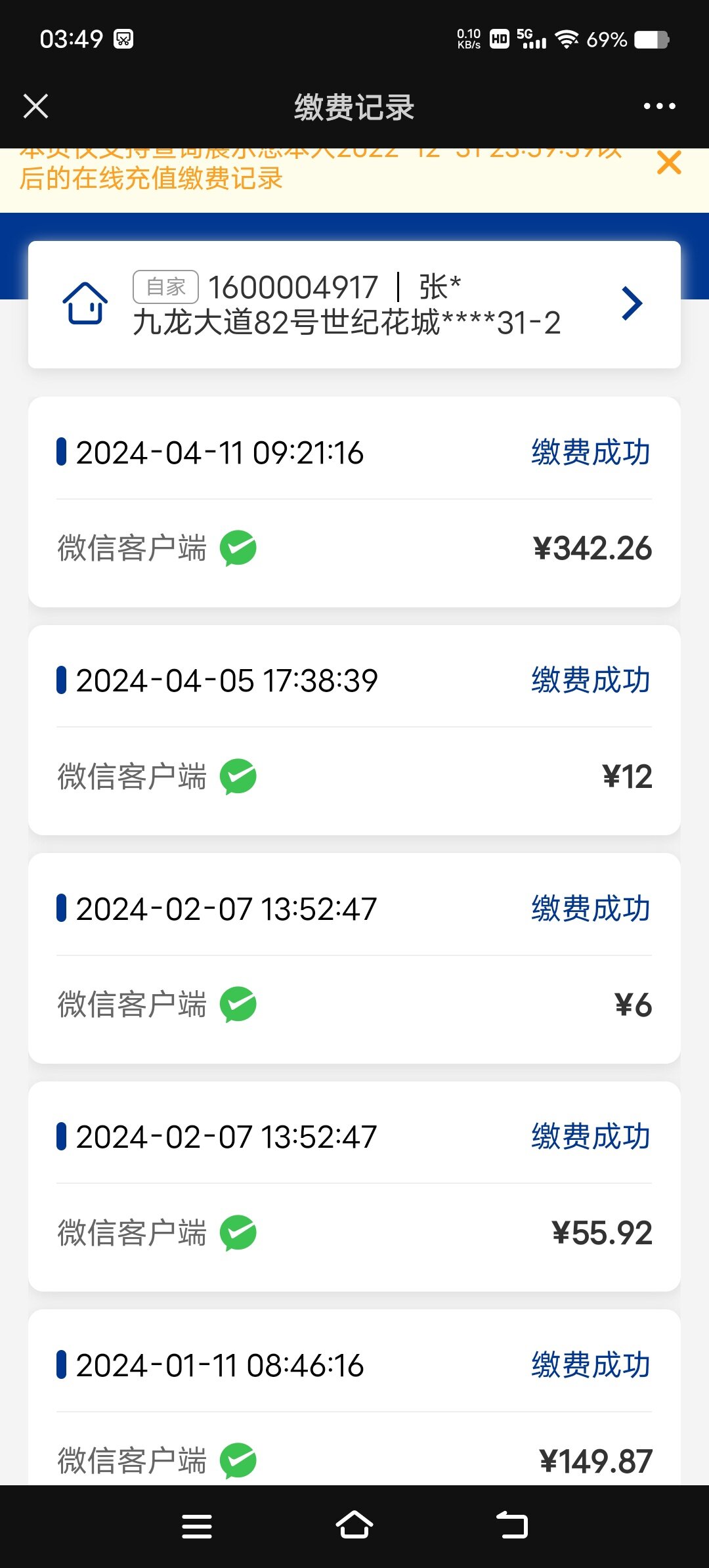Open account 1600004917 address card

(x=354, y=305)
